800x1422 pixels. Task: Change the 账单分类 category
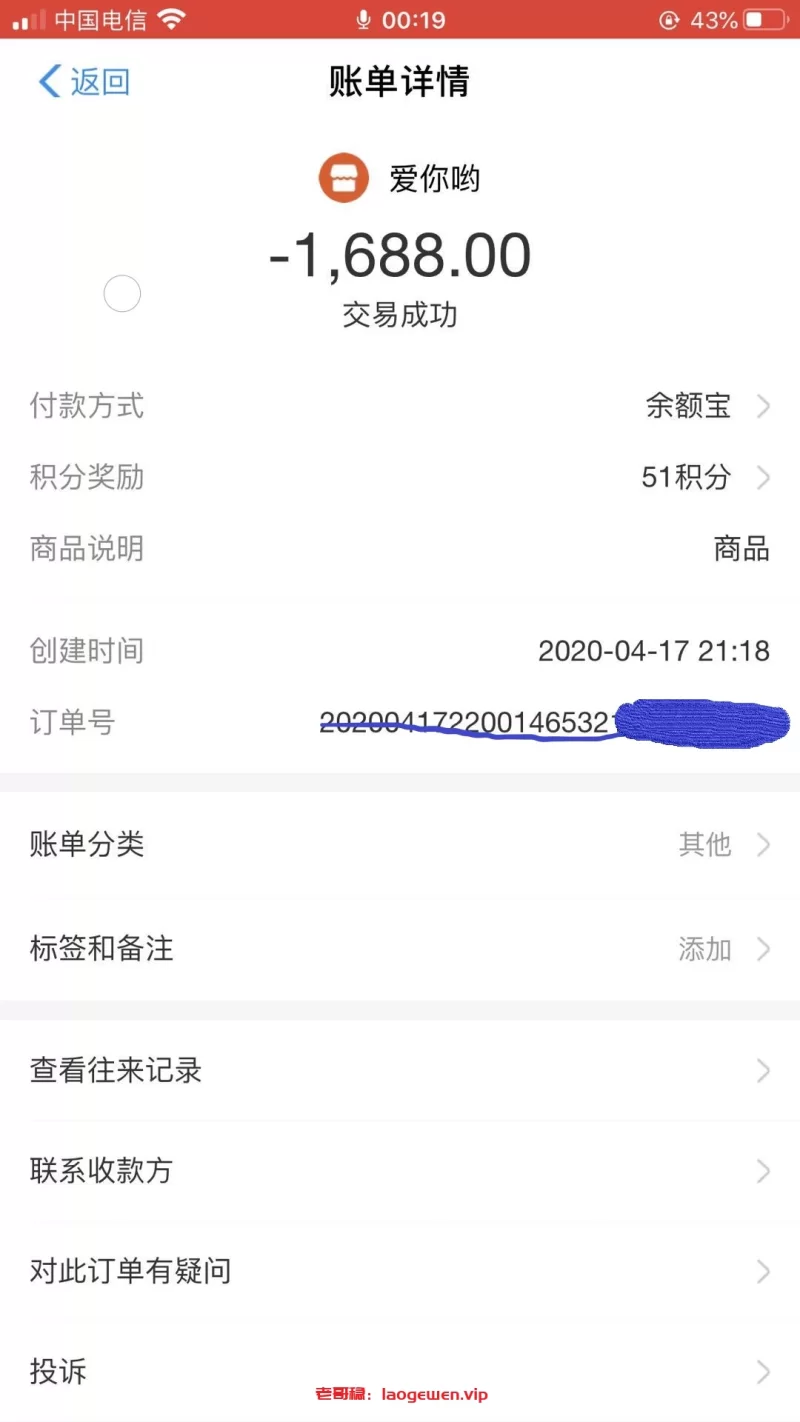click(x=400, y=845)
